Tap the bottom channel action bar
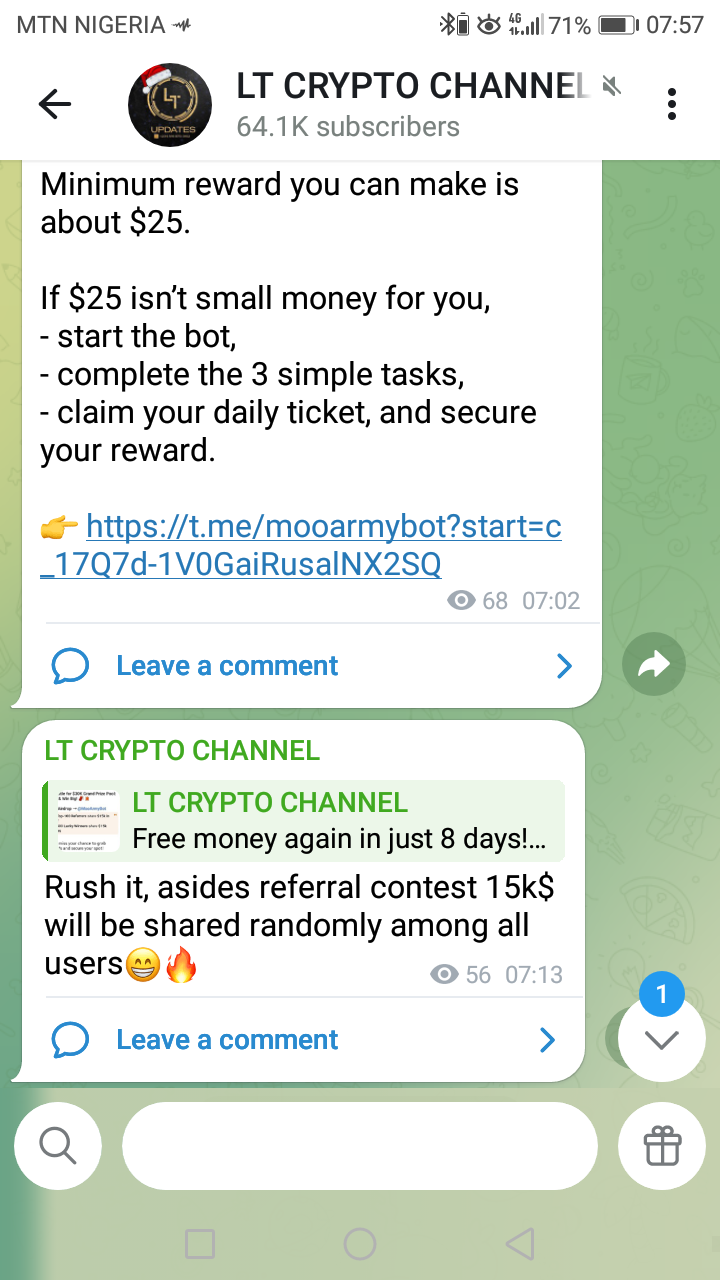The width and height of the screenshot is (720, 1280). [360, 1145]
